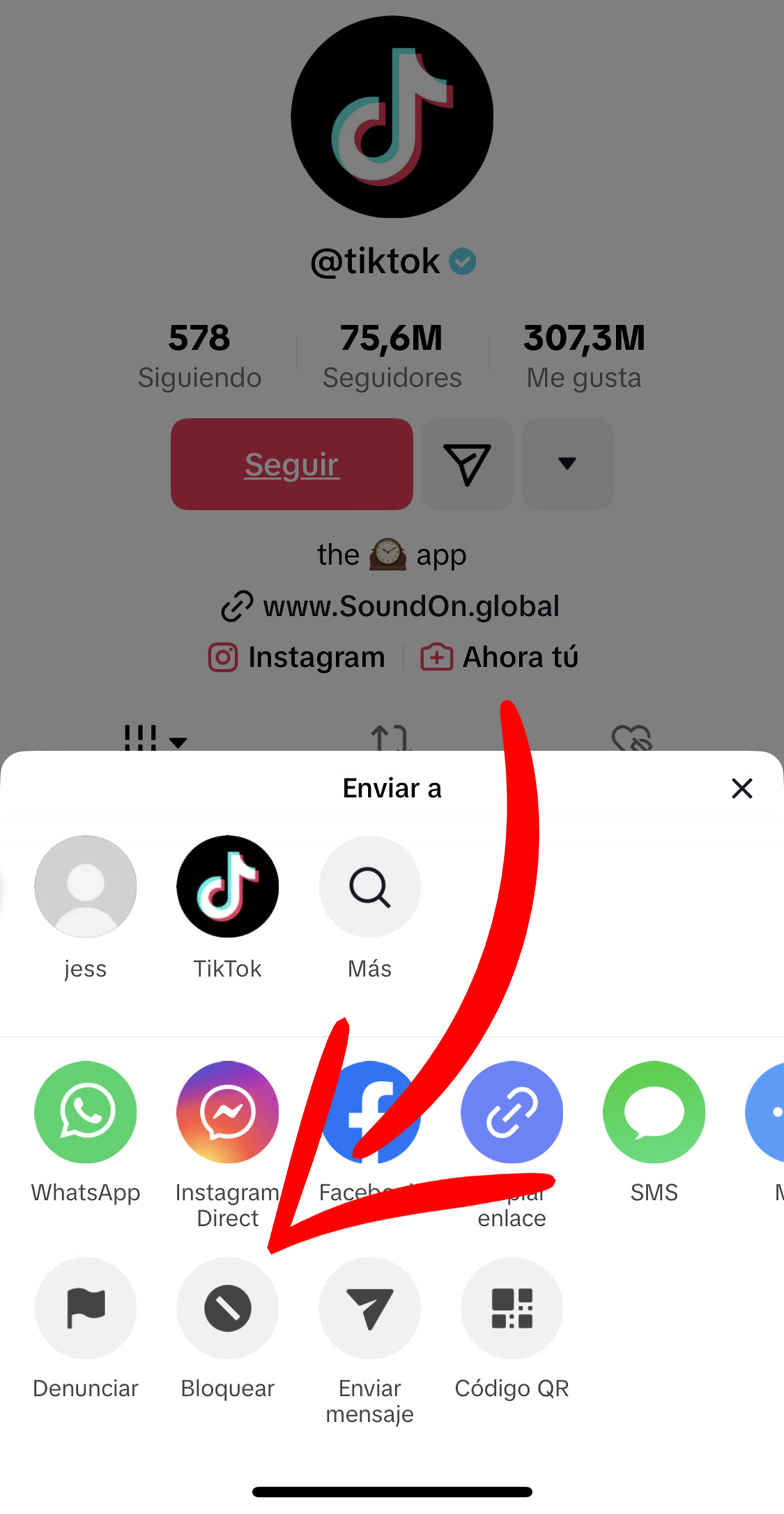Image resolution: width=784 pixels, height=1514 pixels.
Task: Select the TikTok contact to share
Action: tap(227, 887)
